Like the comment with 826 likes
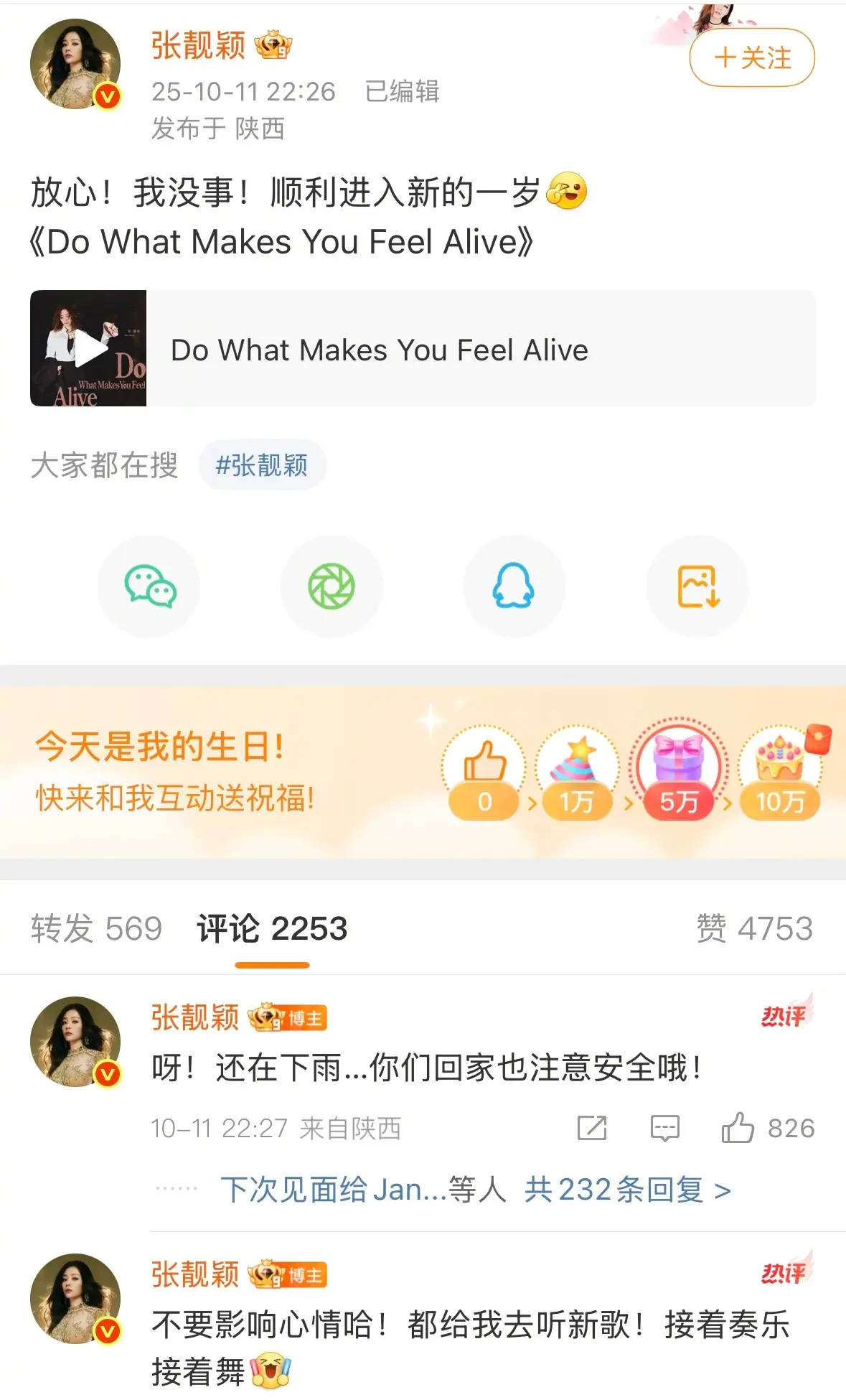846x1400 pixels. pos(738,1128)
